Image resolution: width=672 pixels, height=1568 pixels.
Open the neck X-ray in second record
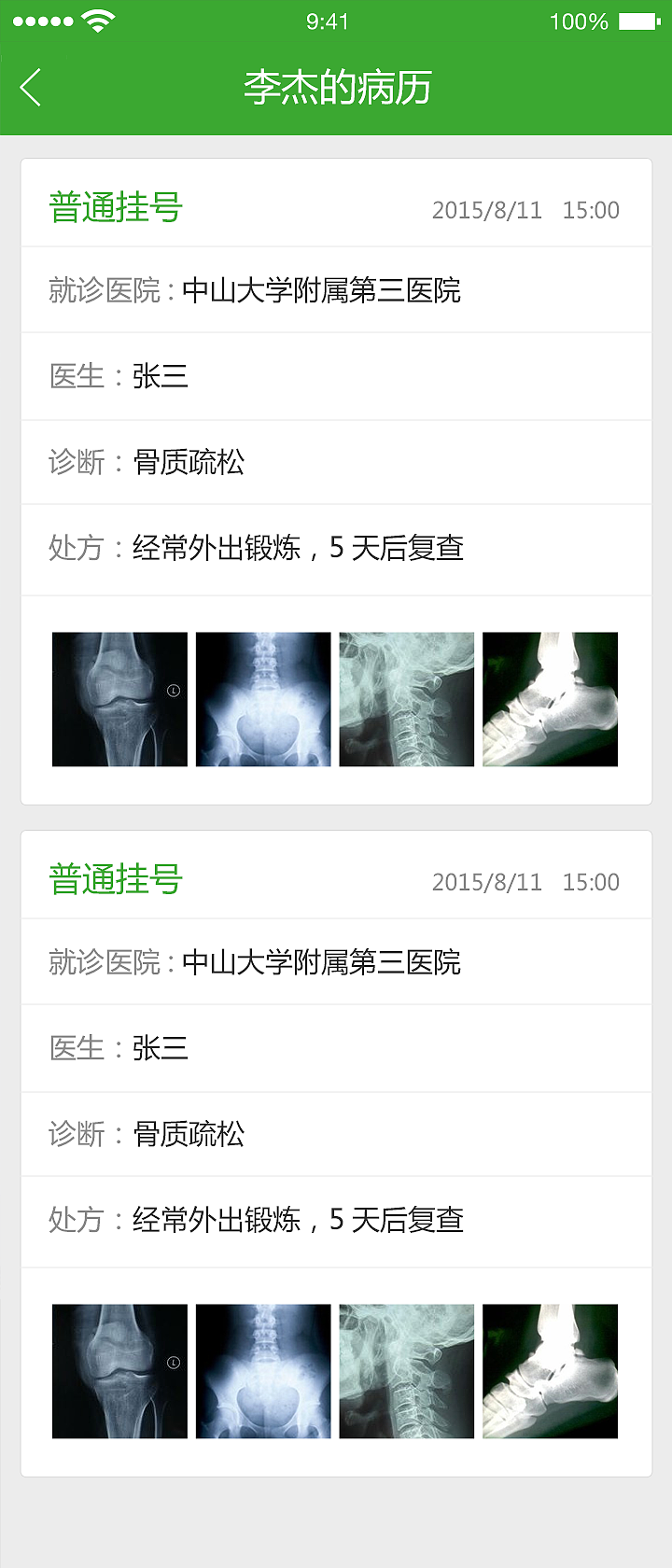406,1369
